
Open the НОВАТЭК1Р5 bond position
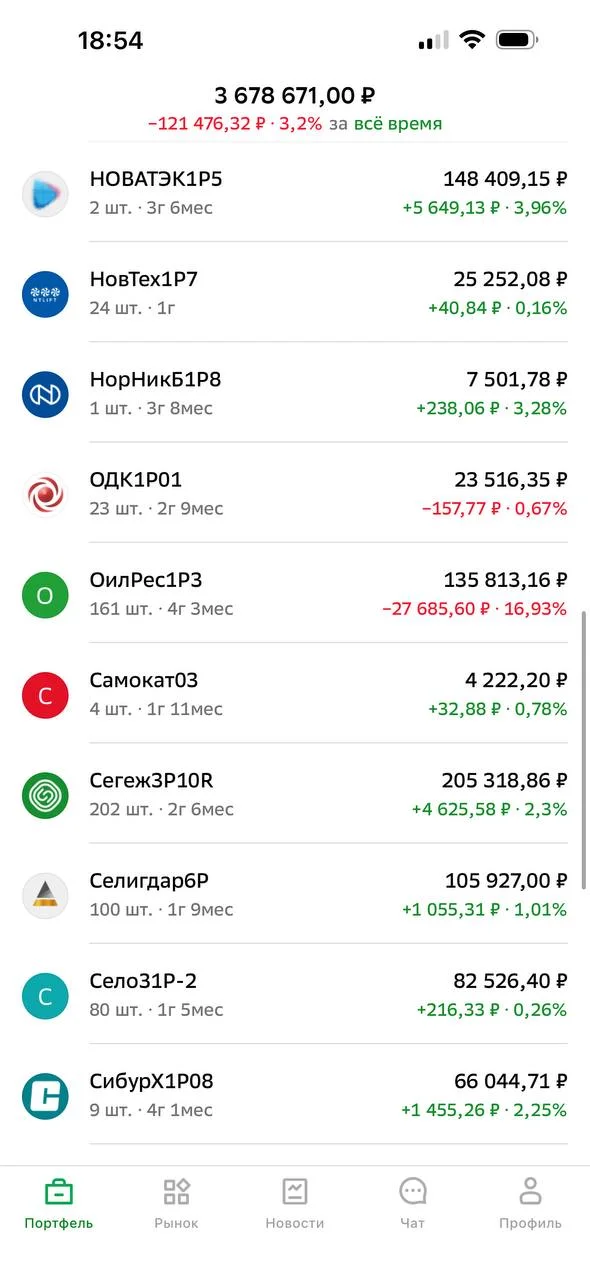(295, 193)
